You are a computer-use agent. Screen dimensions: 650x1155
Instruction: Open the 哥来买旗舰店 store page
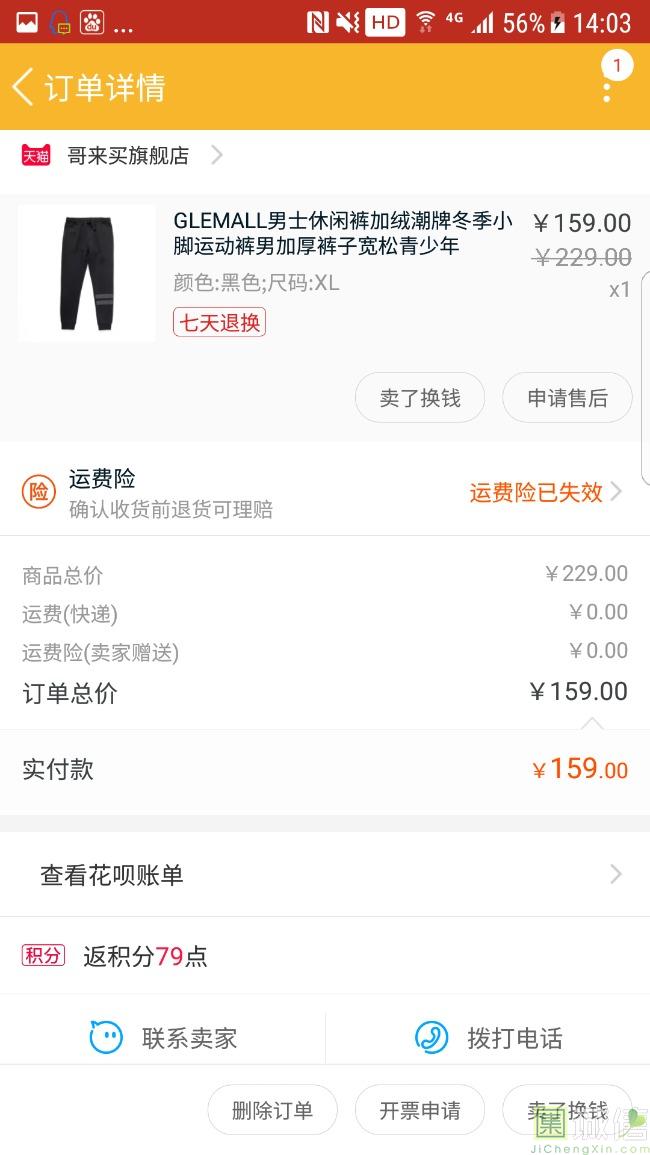coord(128,156)
